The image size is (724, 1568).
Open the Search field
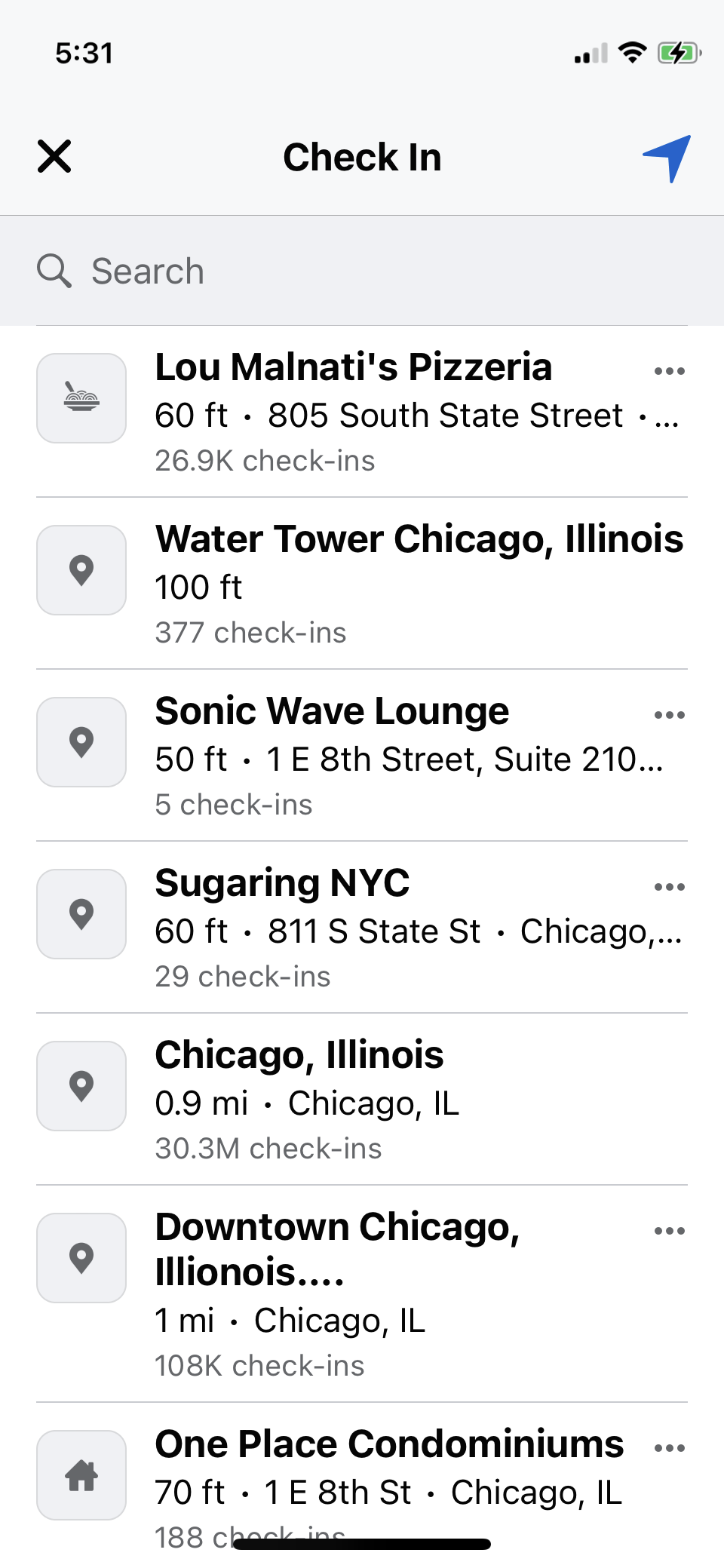coord(362,271)
